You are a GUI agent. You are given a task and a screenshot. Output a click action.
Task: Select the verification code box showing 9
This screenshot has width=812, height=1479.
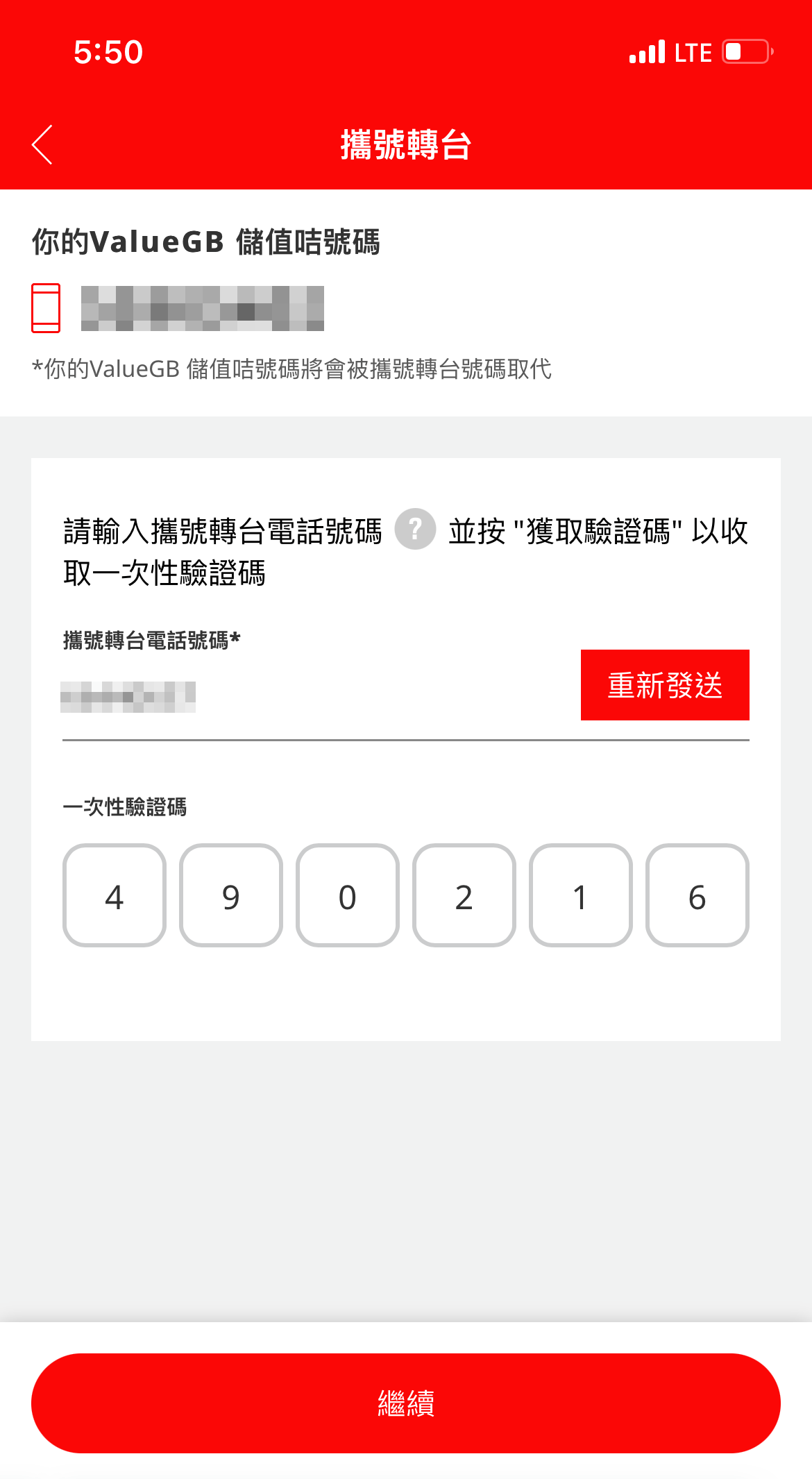tap(231, 895)
